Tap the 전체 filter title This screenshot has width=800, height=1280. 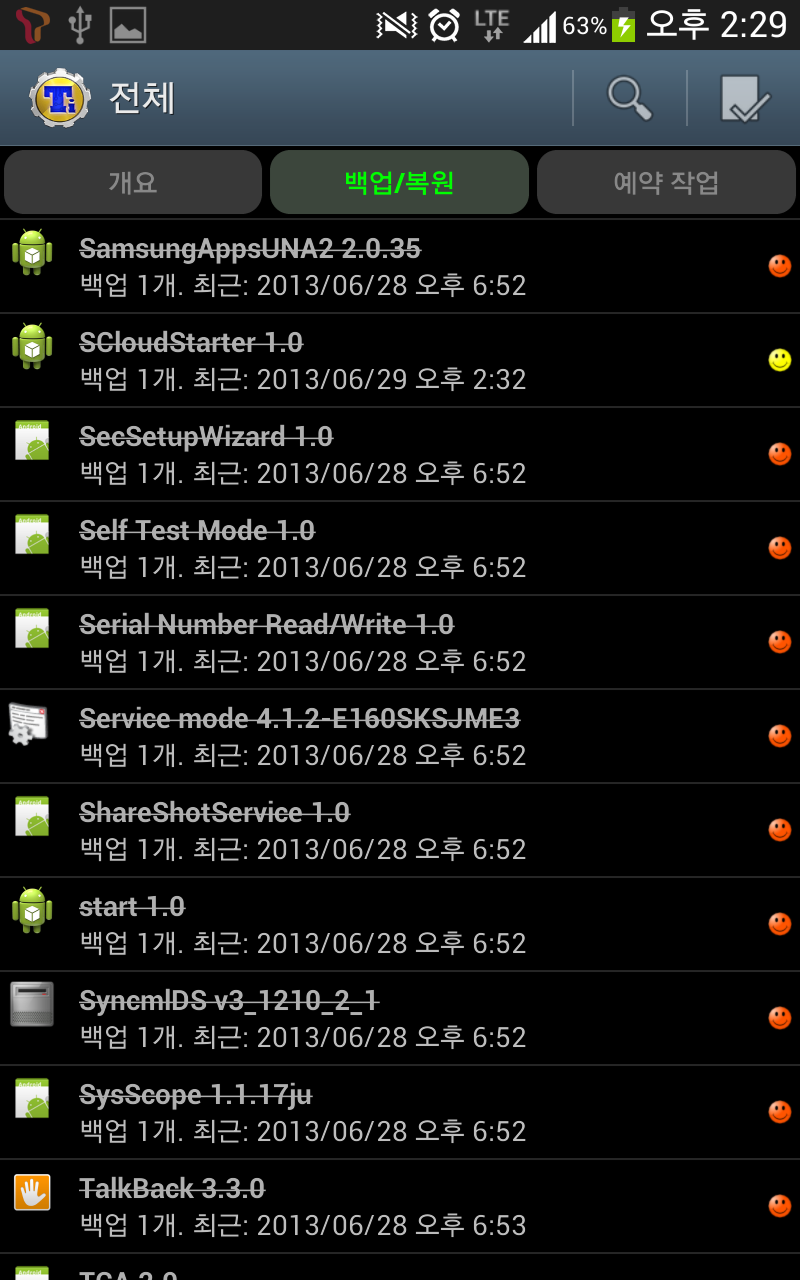pos(142,98)
